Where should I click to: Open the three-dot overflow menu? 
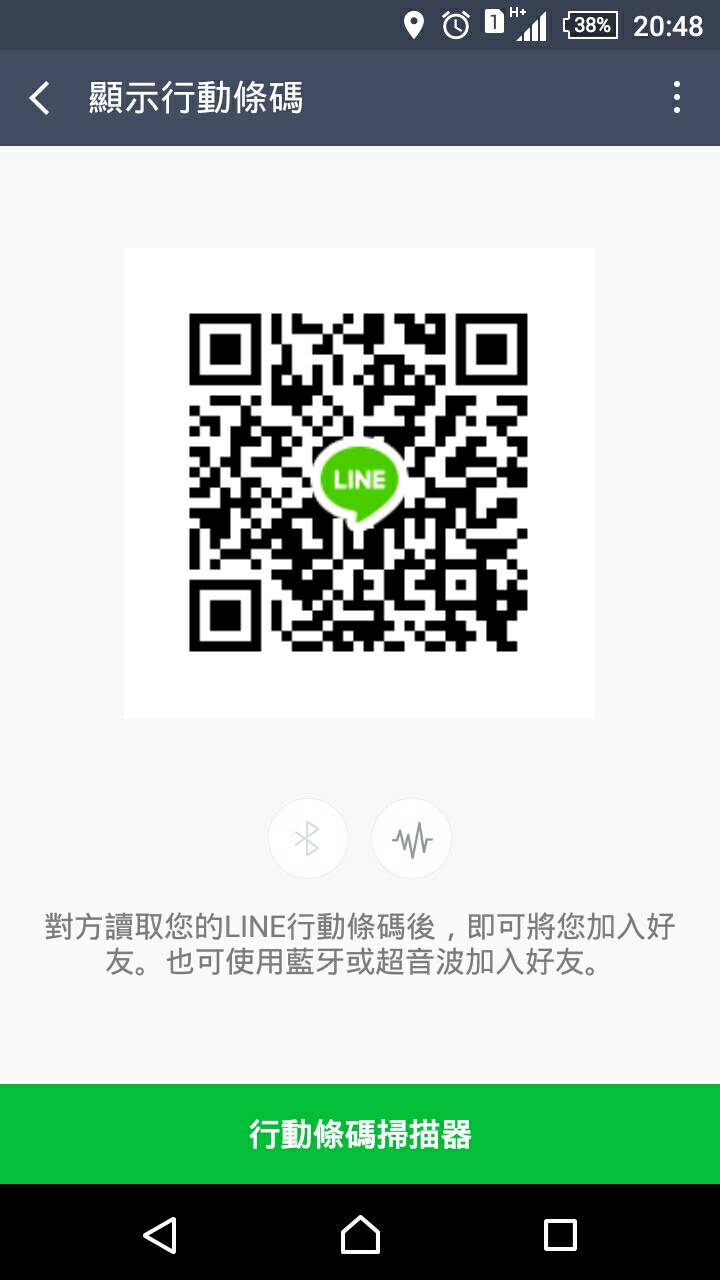pos(677,98)
